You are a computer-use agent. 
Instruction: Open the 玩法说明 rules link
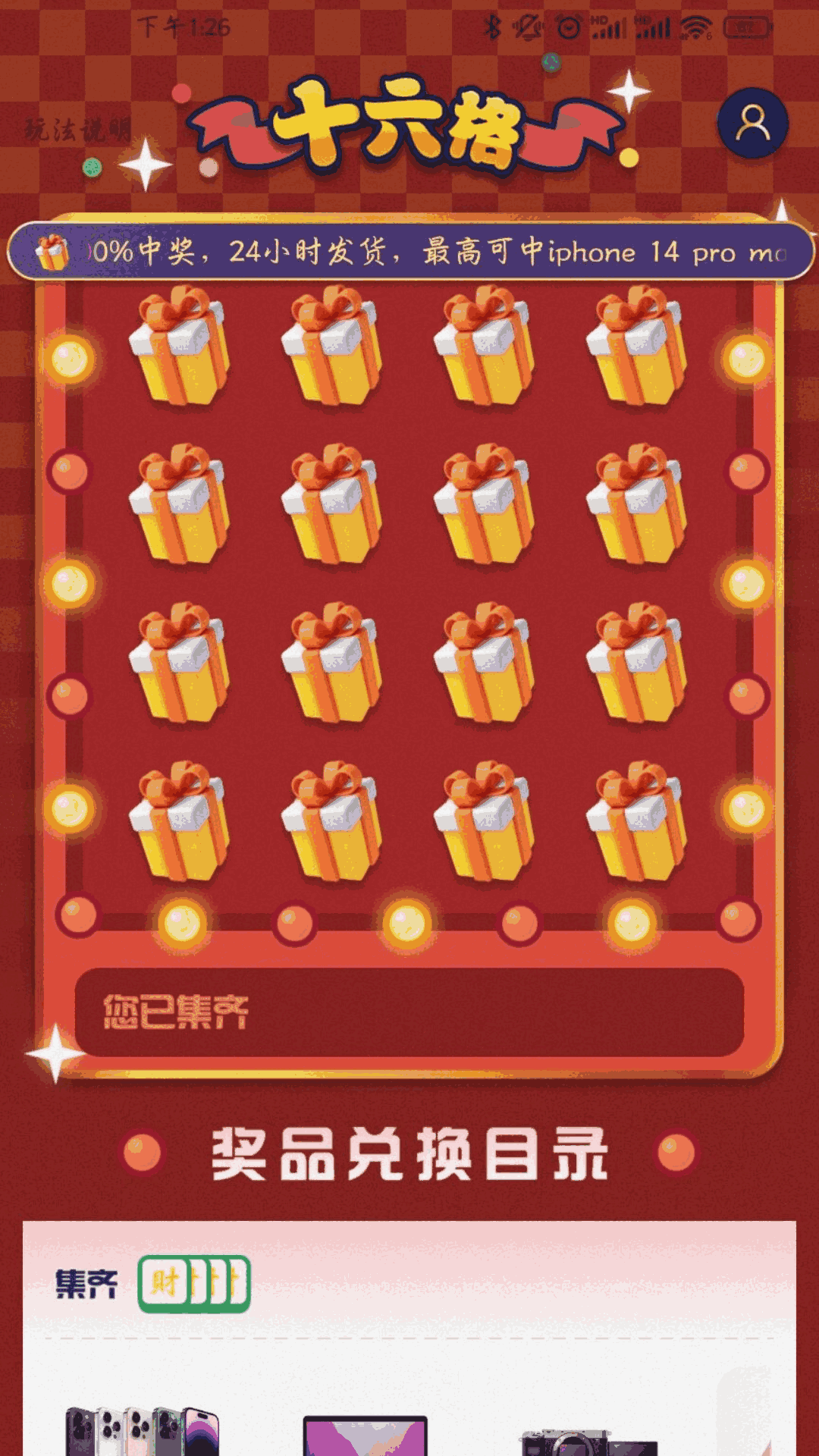77,130
